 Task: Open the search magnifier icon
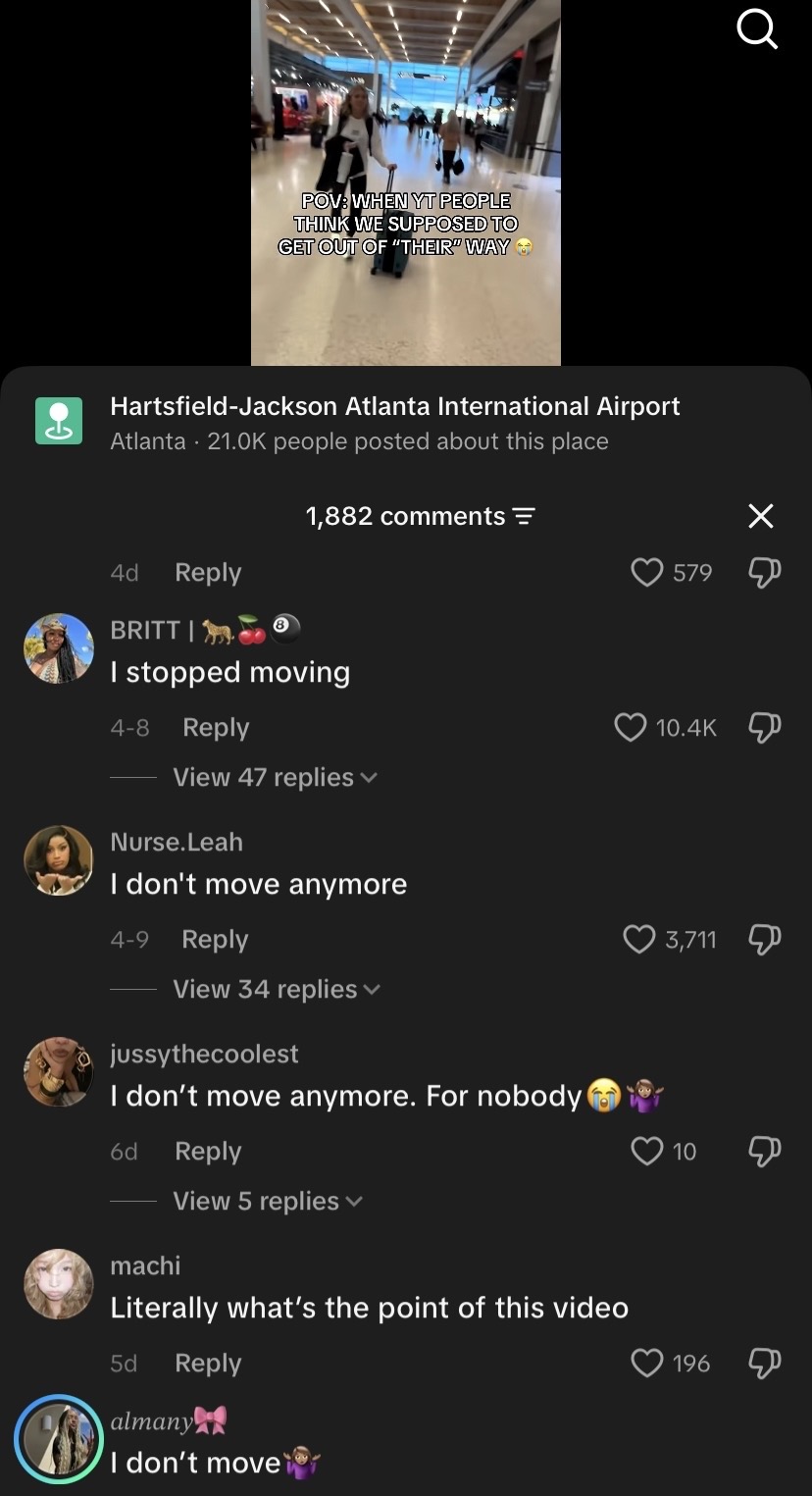click(x=757, y=29)
